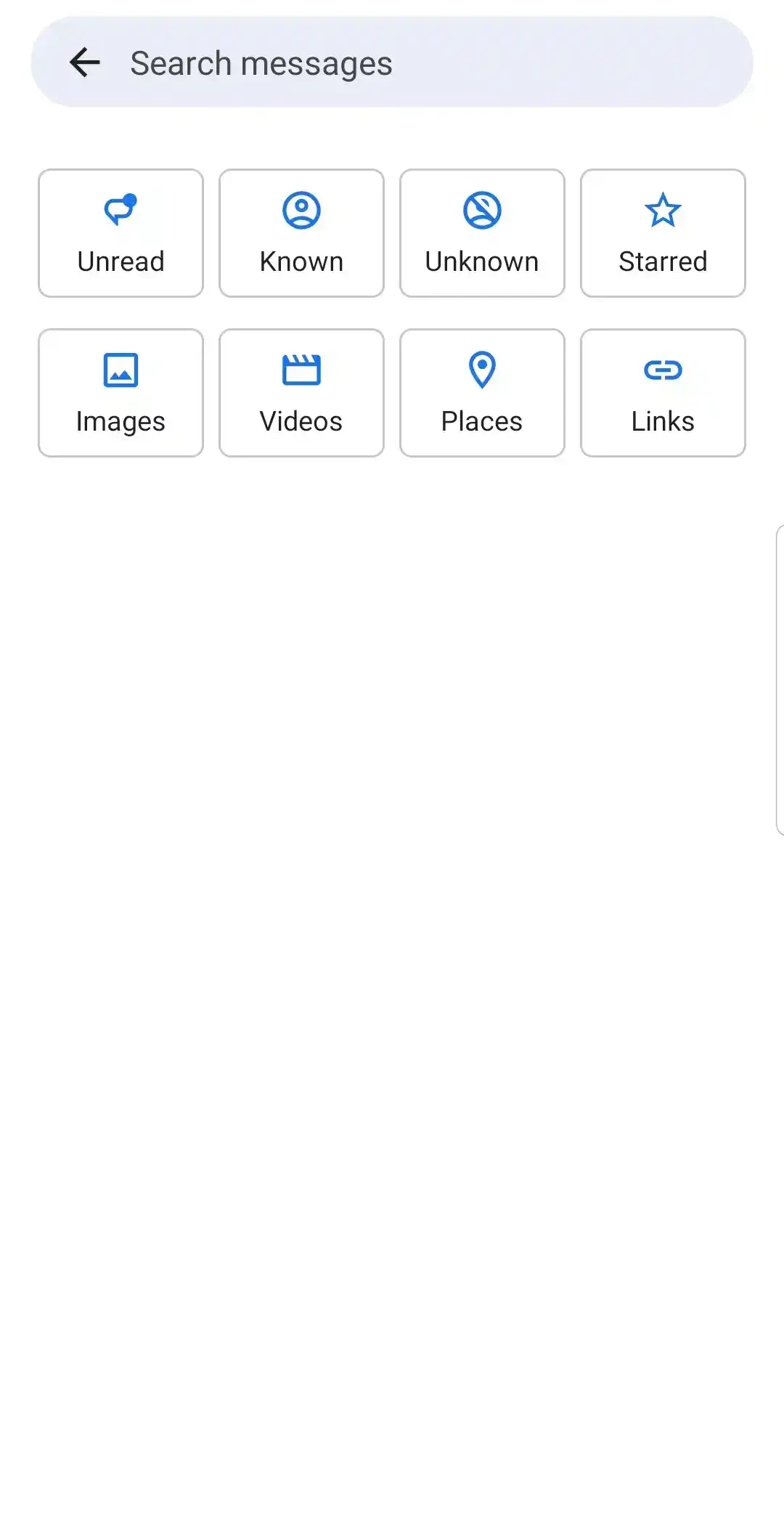
Task: Show messages with Links
Action: click(663, 393)
